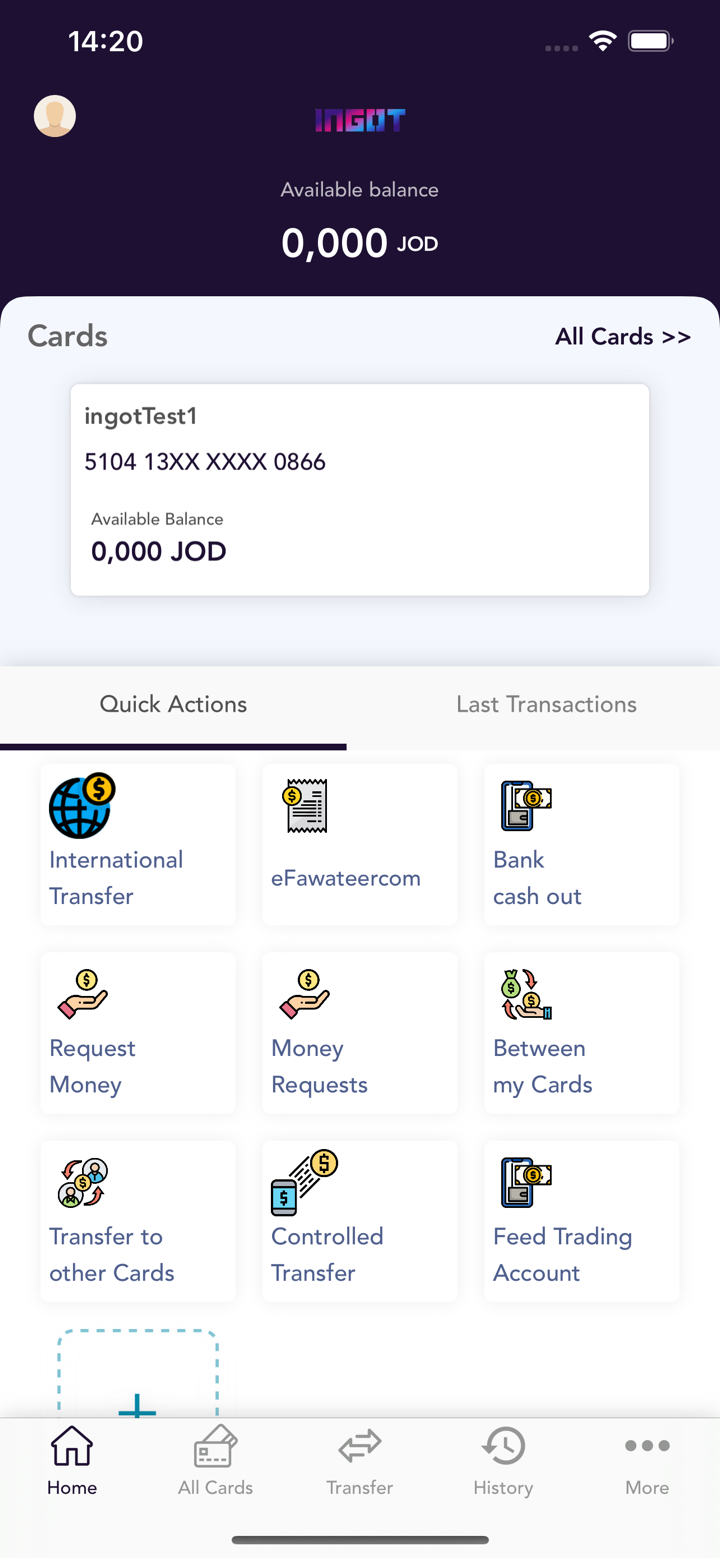
Task: View Money Requests
Action: (x=359, y=1033)
